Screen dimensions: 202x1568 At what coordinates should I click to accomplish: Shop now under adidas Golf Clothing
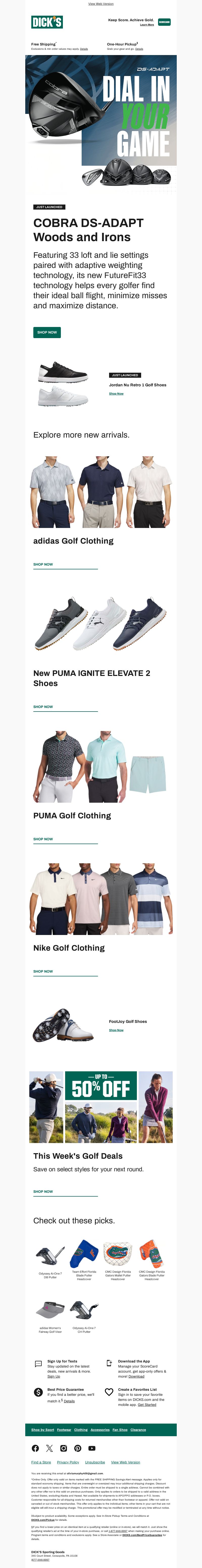[x=43, y=564]
